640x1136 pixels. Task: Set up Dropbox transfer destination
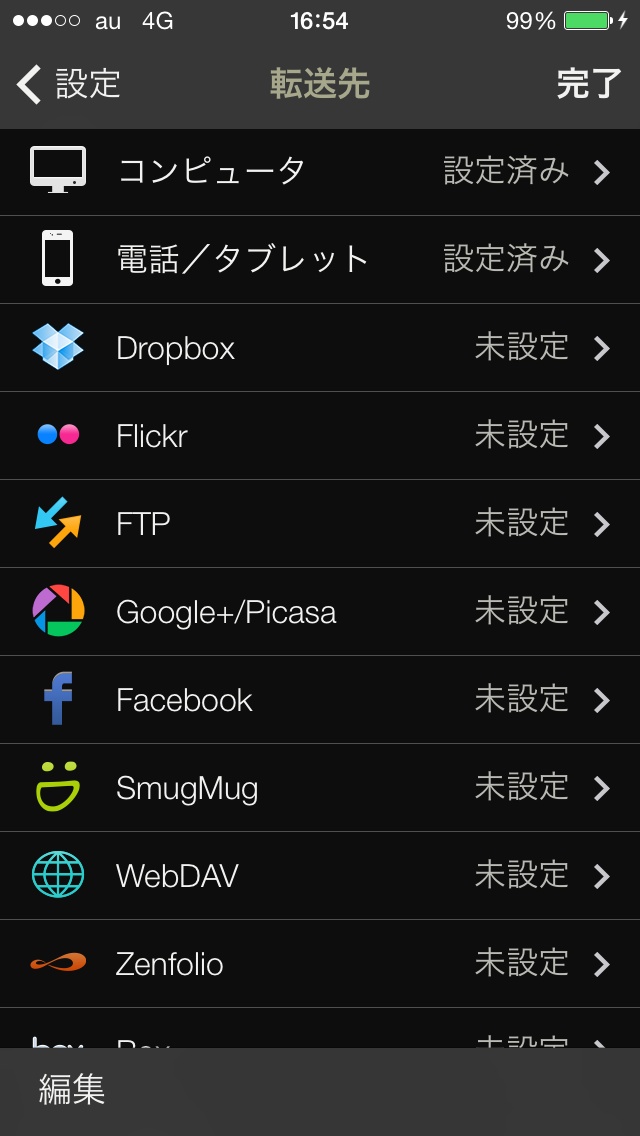[320, 348]
